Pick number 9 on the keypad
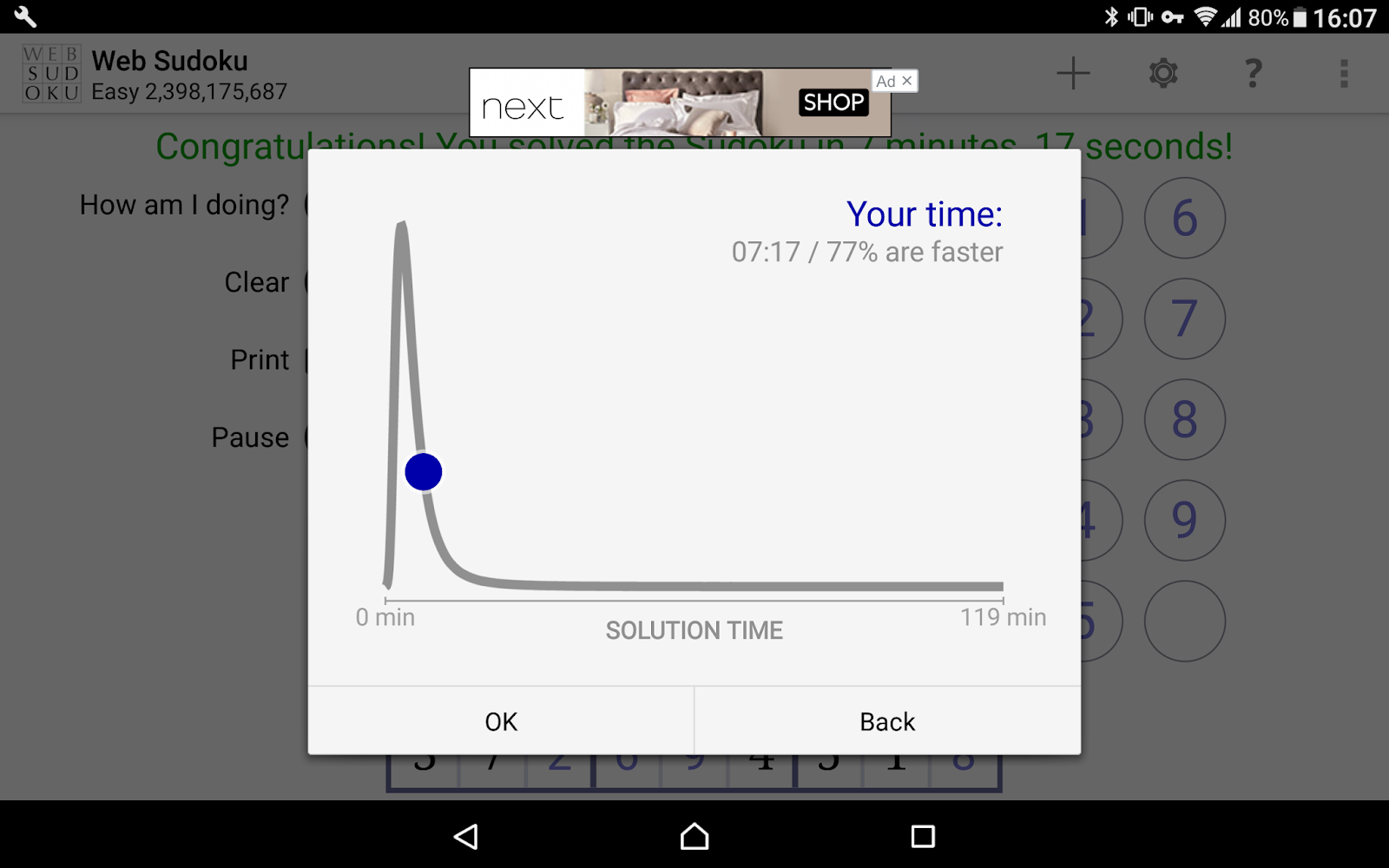The height and width of the screenshot is (868, 1389). [x=1185, y=520]
